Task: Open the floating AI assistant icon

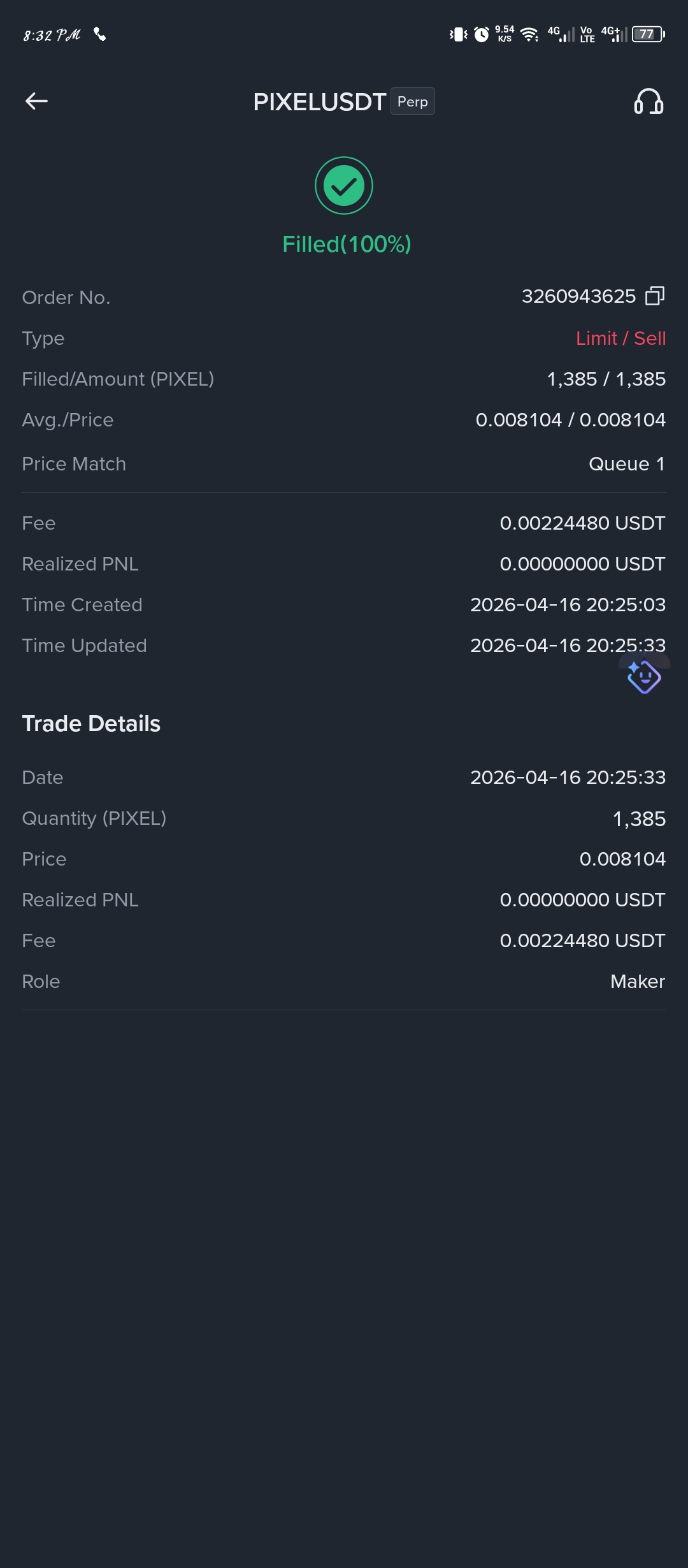Action: tap(644, 676)
